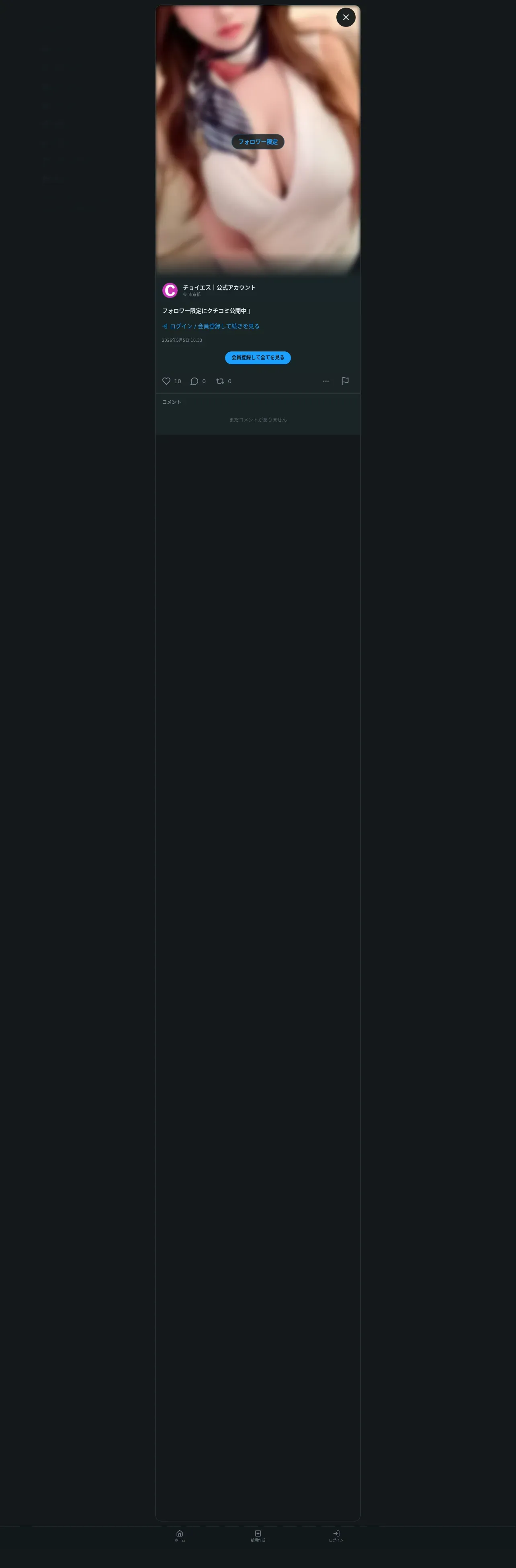Screen dimensions: 516x1568
Task: Report the post with the flag icon
Action: click(345, 381)
